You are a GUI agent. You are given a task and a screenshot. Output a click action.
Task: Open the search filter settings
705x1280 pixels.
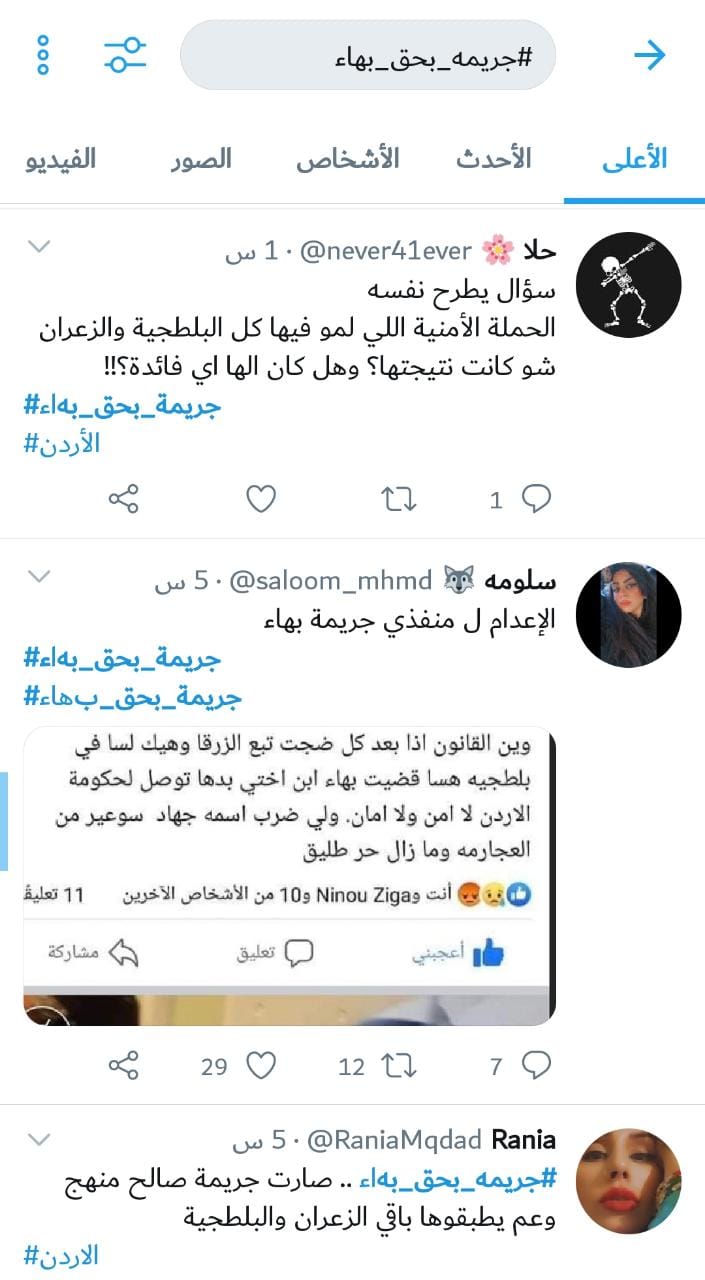[126, 54]
